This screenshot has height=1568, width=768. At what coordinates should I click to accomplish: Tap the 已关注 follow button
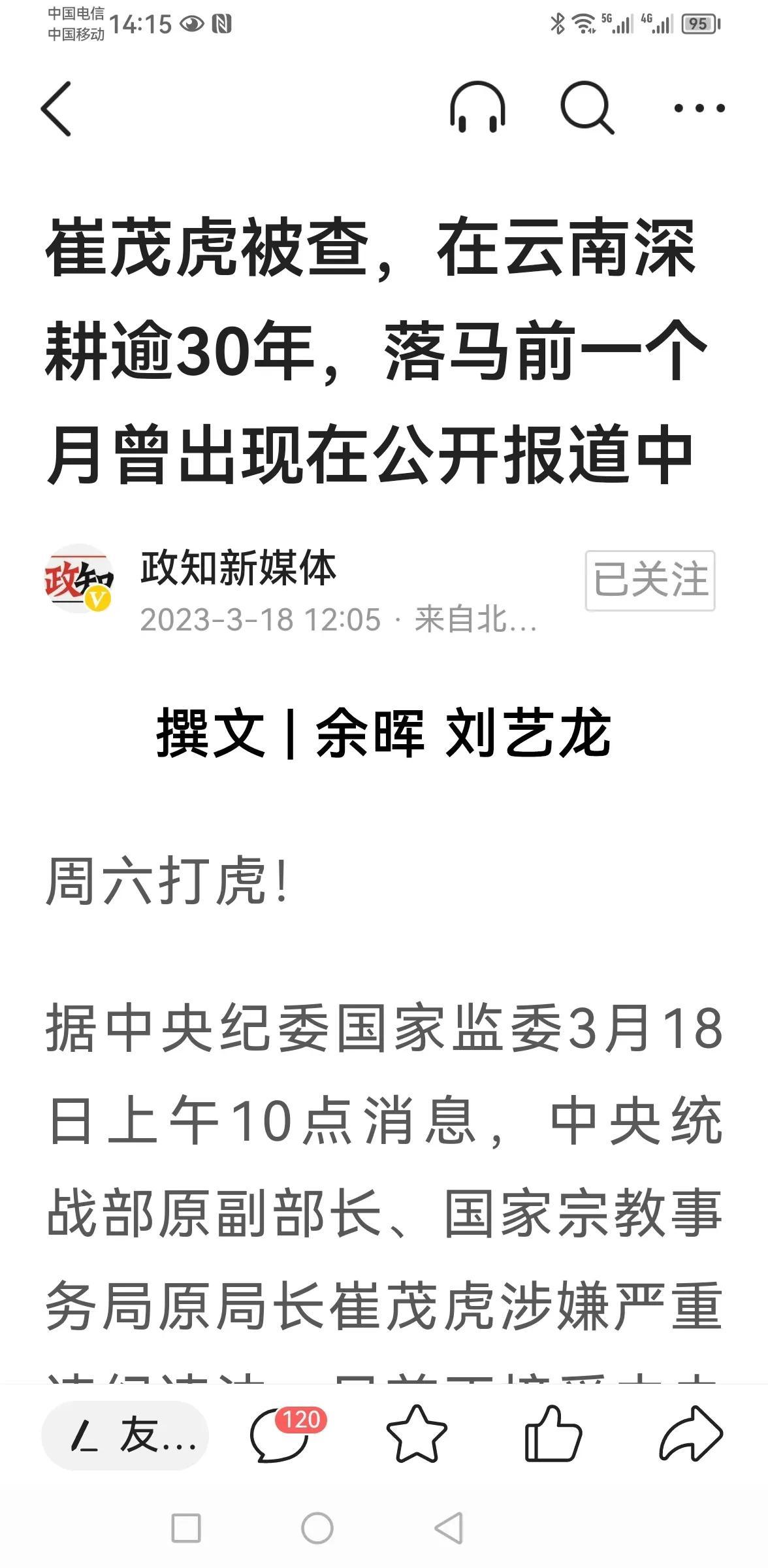pos(650,580)
